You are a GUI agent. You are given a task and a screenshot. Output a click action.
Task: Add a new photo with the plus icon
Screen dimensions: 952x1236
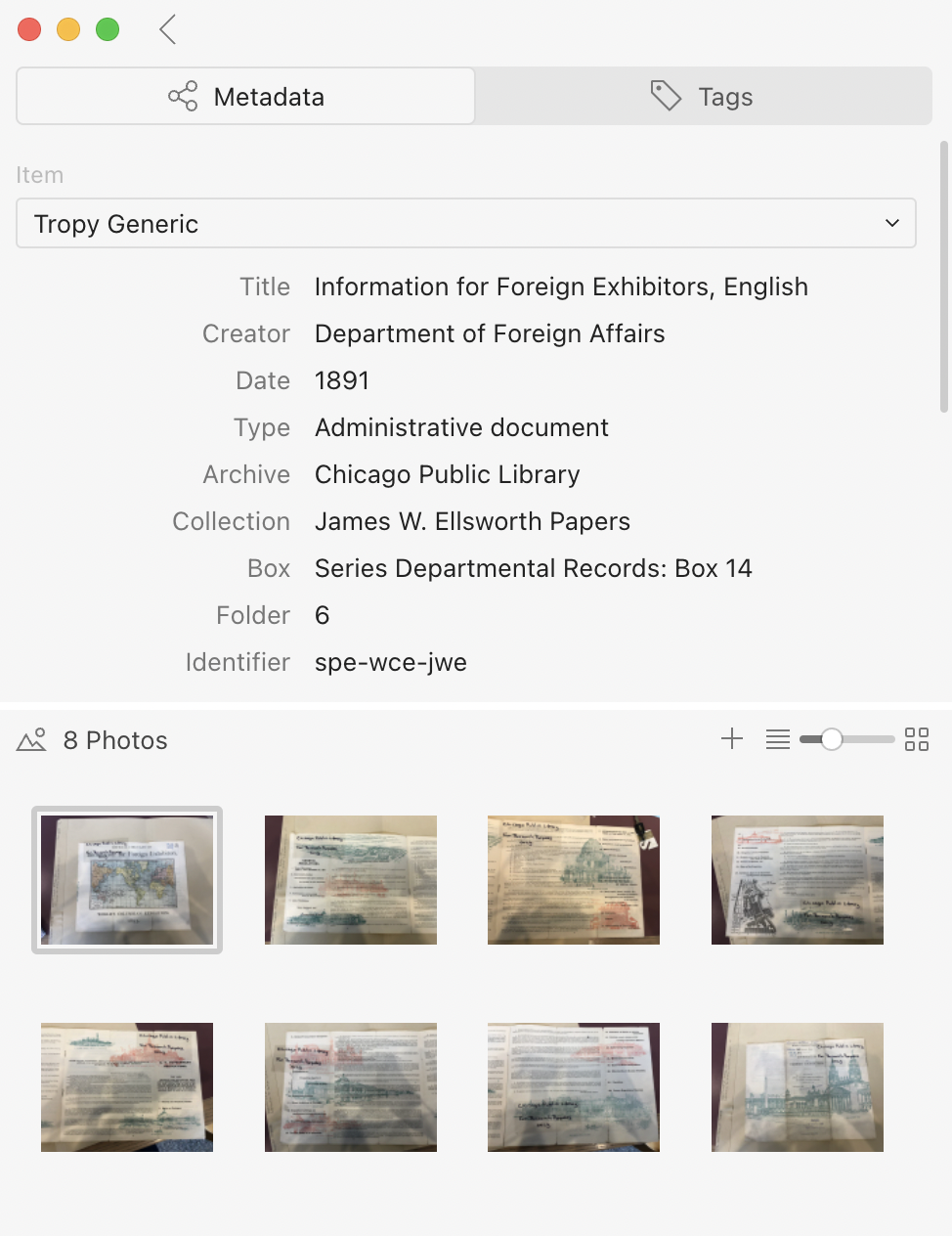click(x=732, y=739)
